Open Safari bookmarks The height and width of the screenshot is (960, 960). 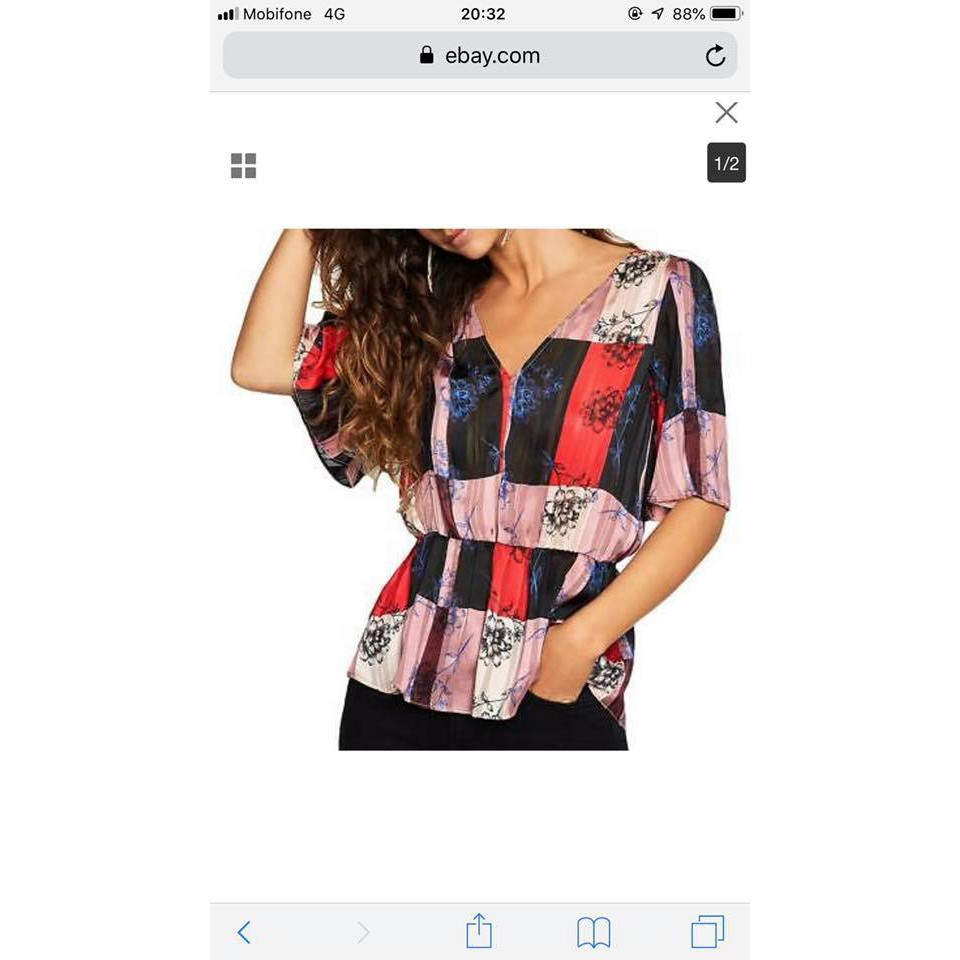[593, 932]
